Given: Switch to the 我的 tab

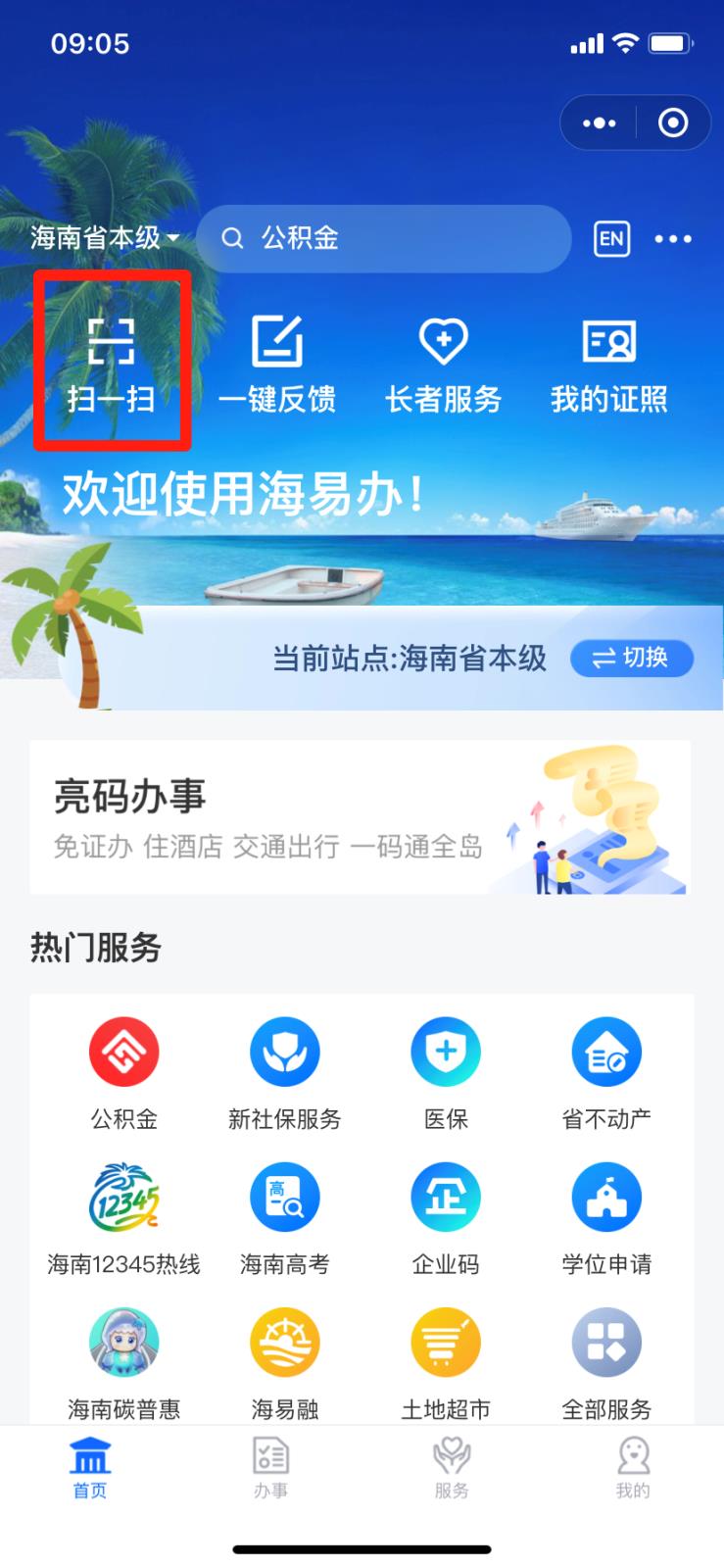Looking at the screenshot, I should click(x=633, y=1468).
